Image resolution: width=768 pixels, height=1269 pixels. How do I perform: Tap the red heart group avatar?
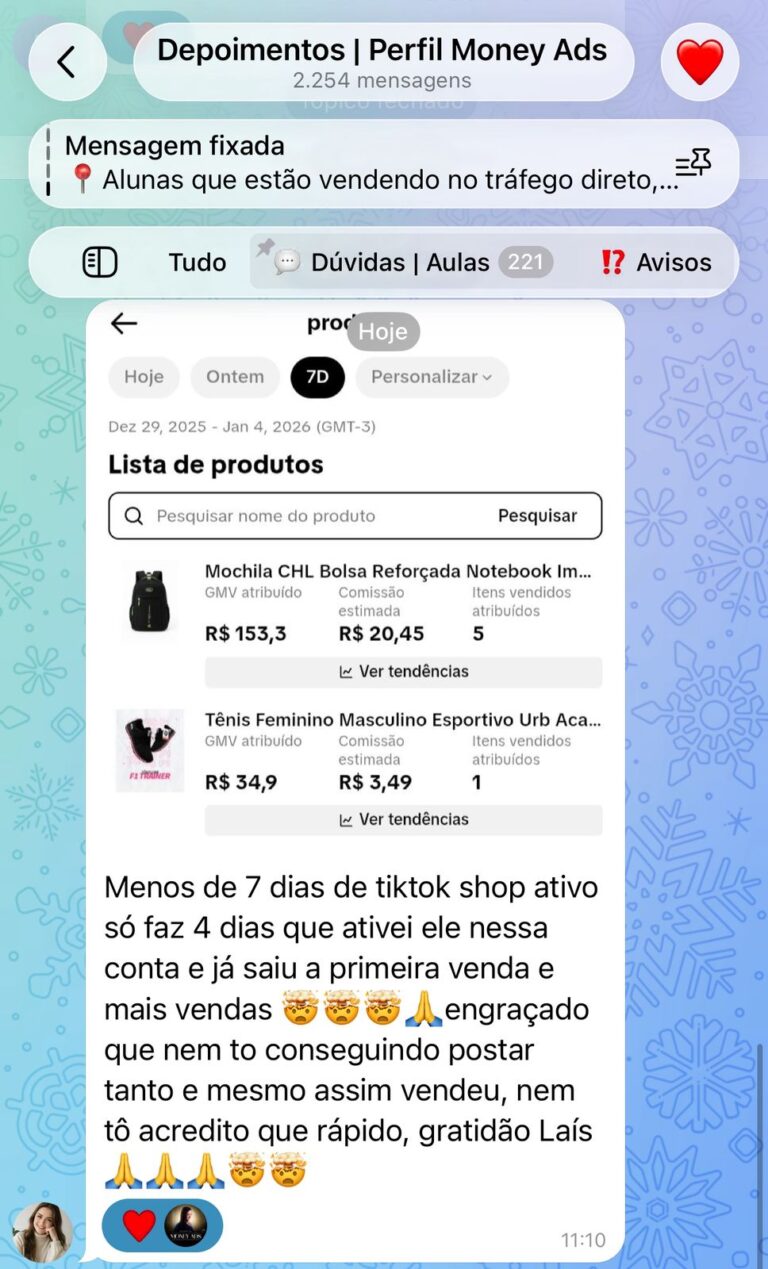[700, 62]
